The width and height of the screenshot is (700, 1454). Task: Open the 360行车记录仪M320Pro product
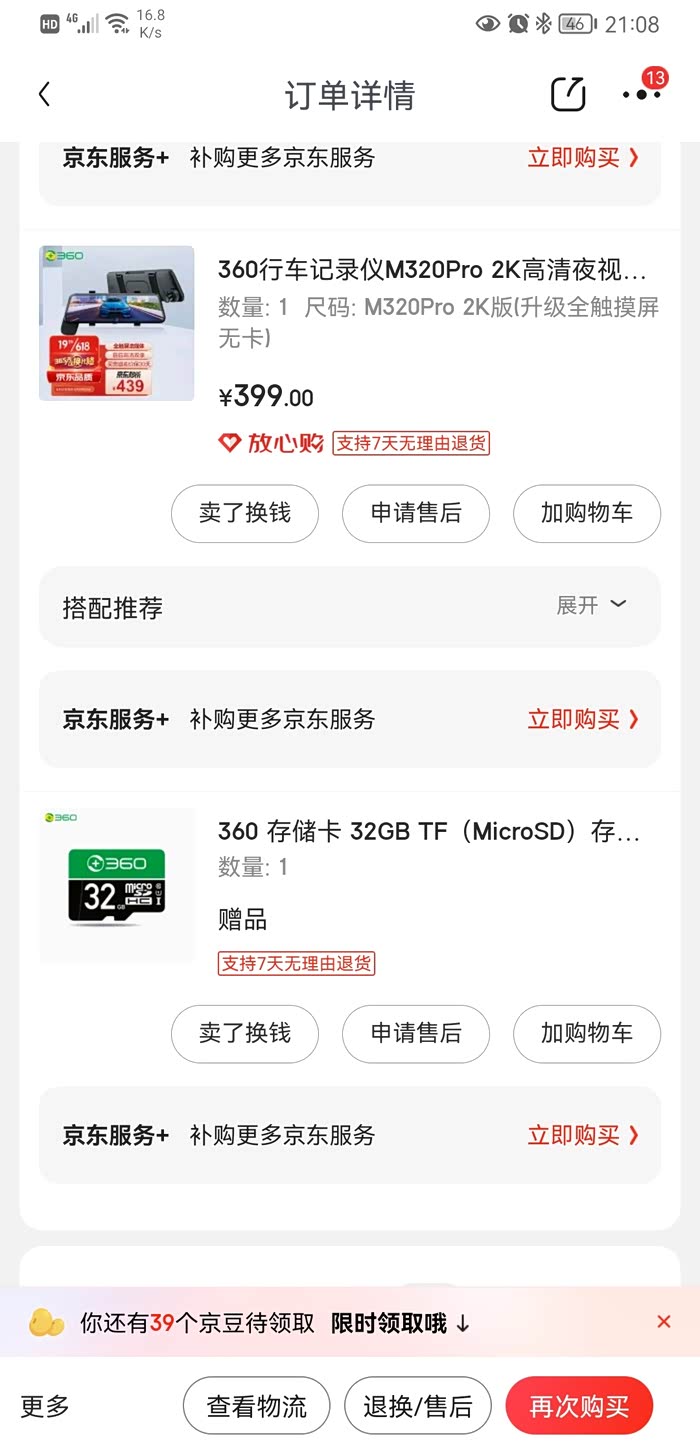point(432,270)
